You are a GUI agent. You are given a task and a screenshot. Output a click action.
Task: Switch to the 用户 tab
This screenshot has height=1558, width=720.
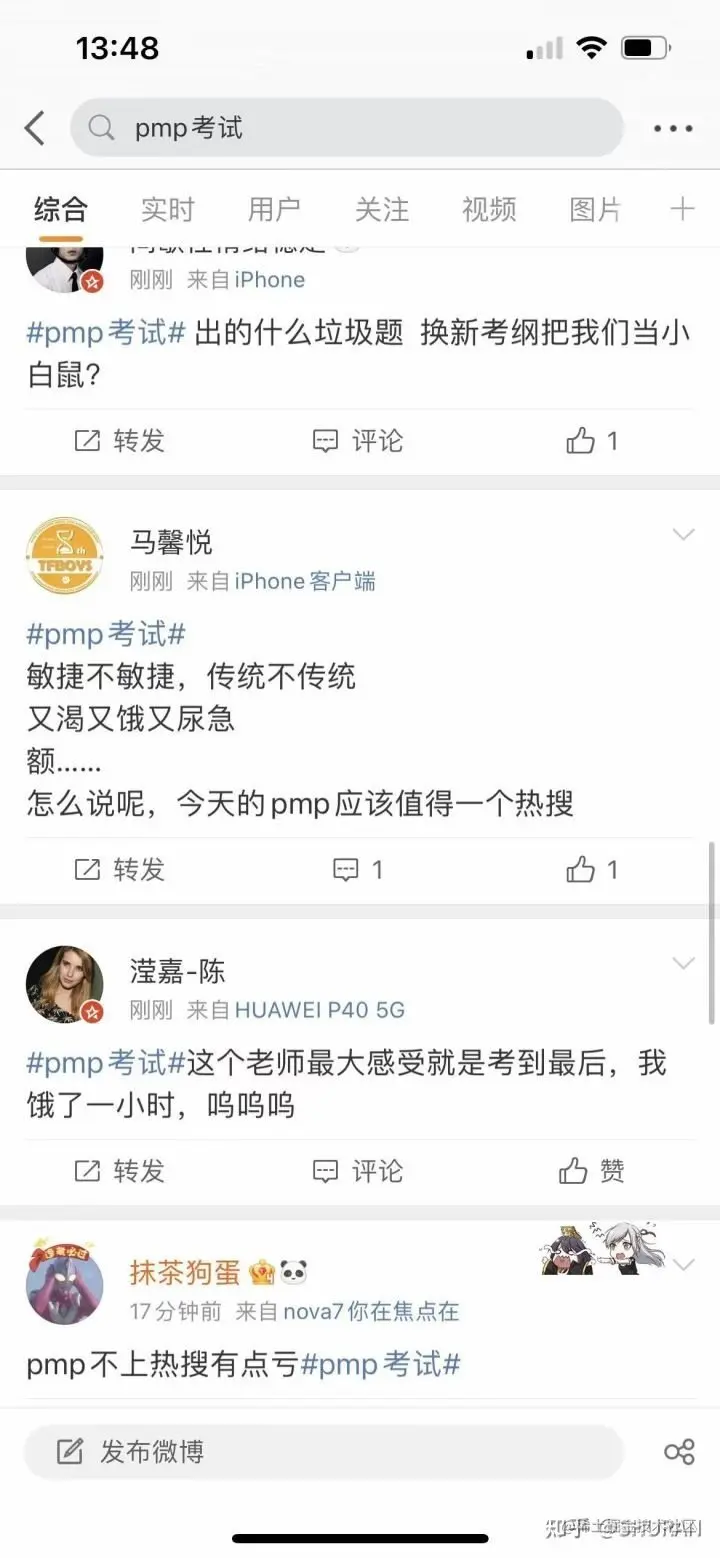pyautogui.click(x=274, y=209)
